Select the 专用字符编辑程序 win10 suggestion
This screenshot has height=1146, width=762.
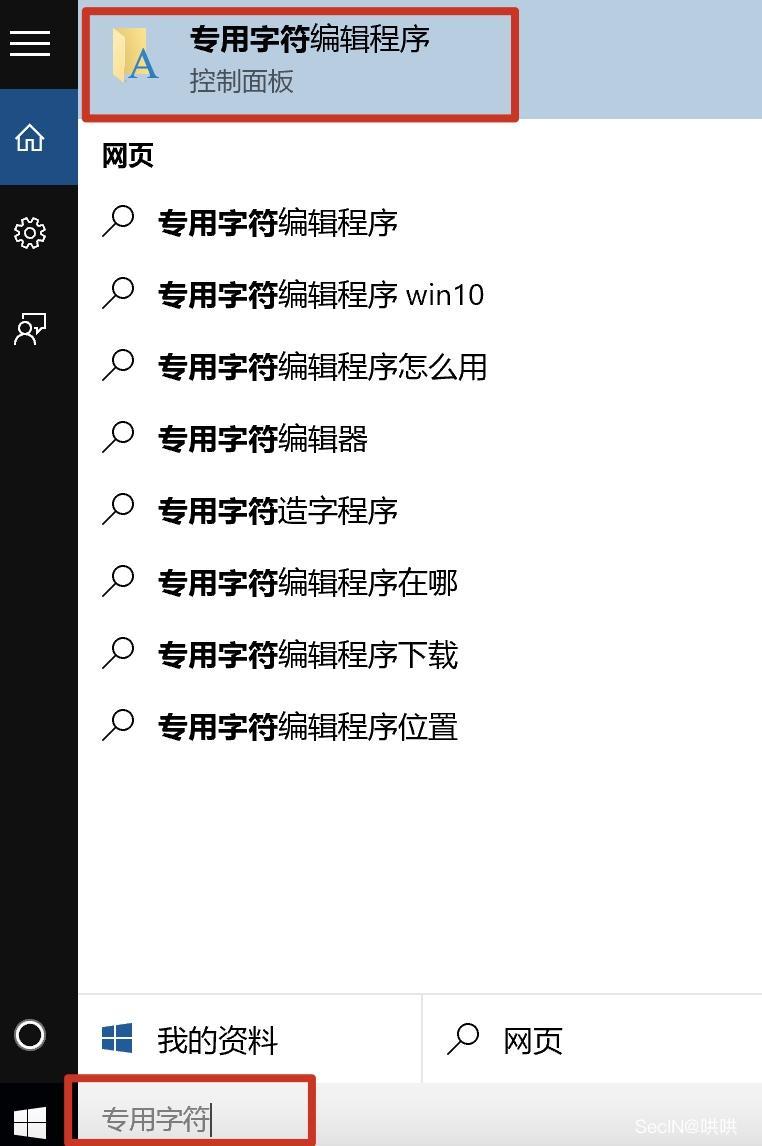(x=320, y=295)
